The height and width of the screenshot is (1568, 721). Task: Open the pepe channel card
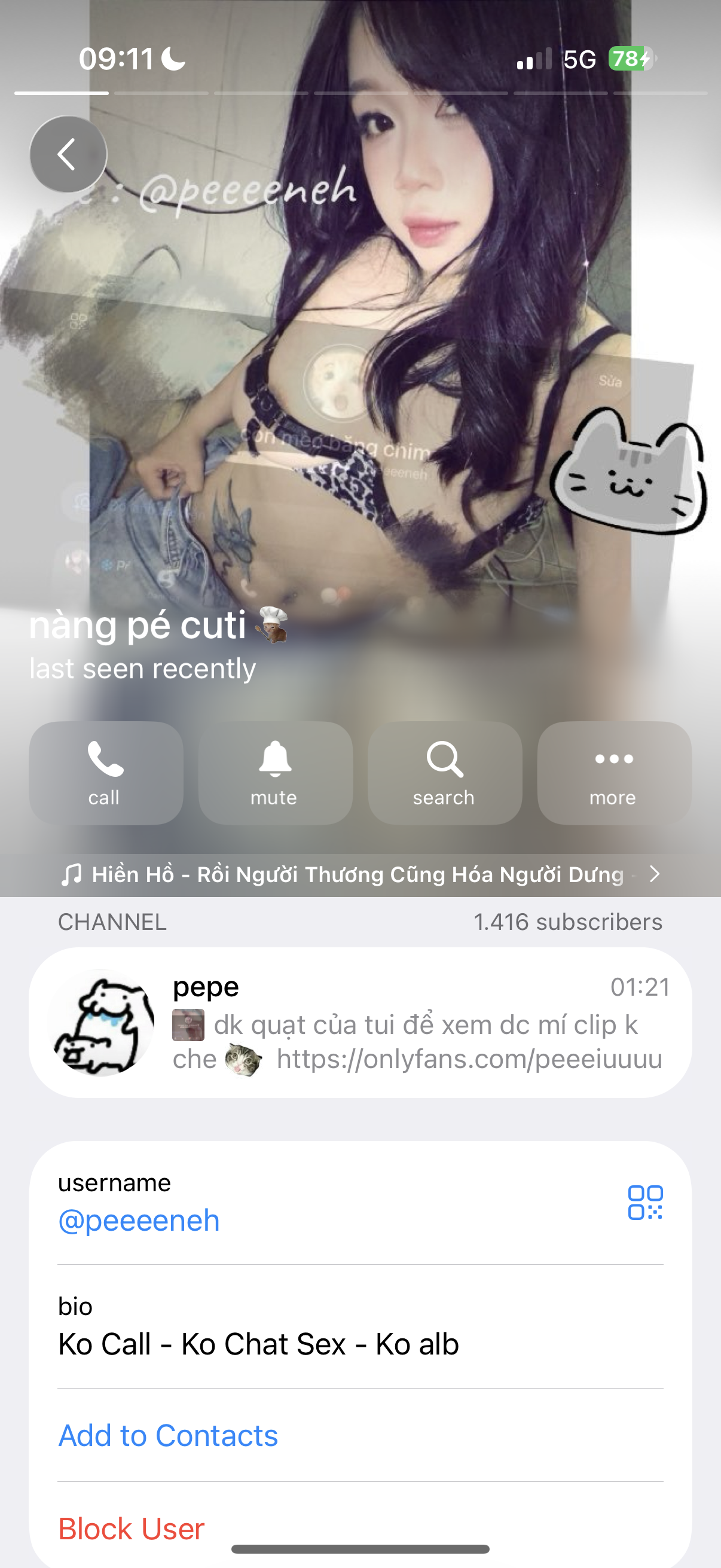tap(360, 1023)
